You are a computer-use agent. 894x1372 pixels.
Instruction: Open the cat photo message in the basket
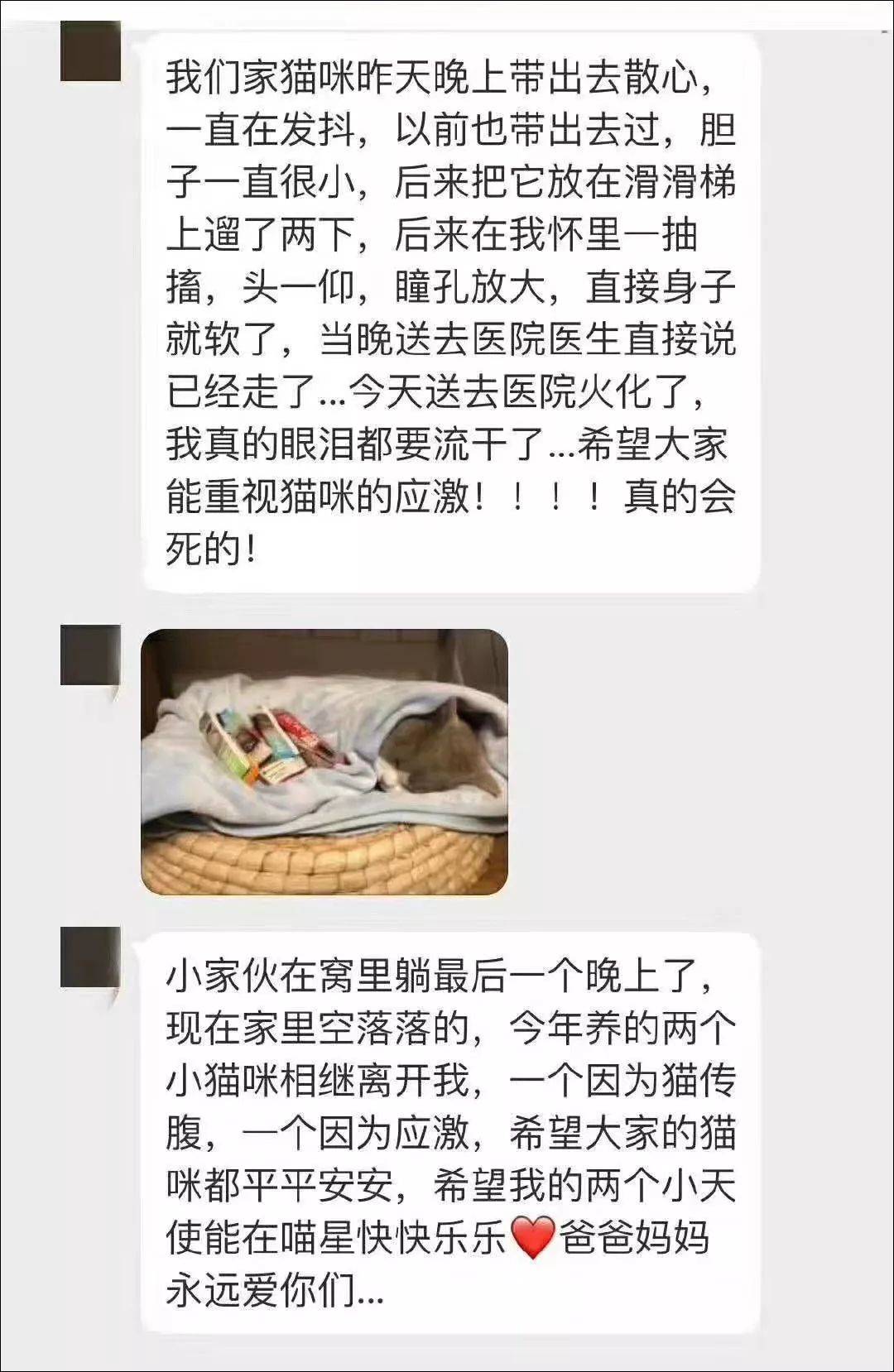[x=324, y=761]
